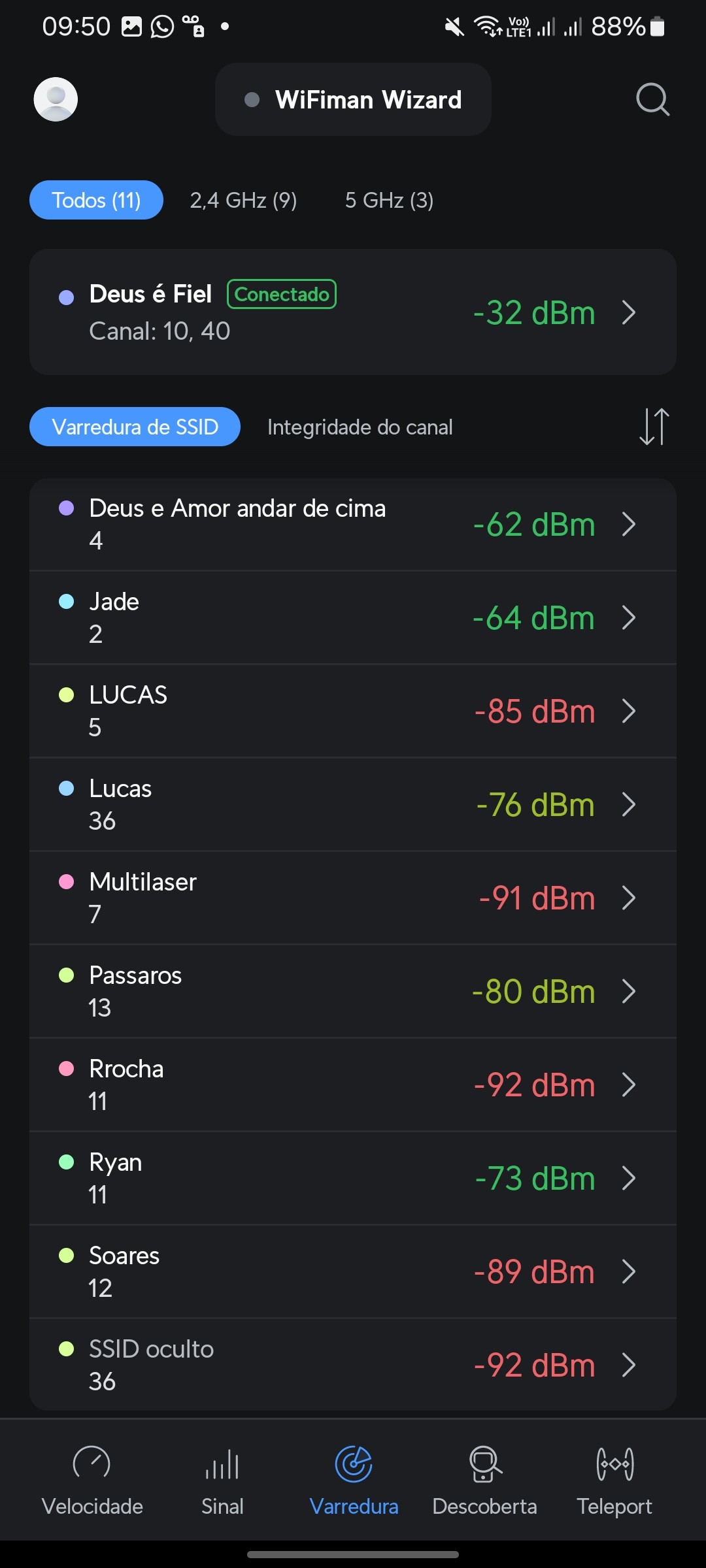Open the search magnifier icon
Viewport: 706px width, 1568px height.
[x=652, y=99]
